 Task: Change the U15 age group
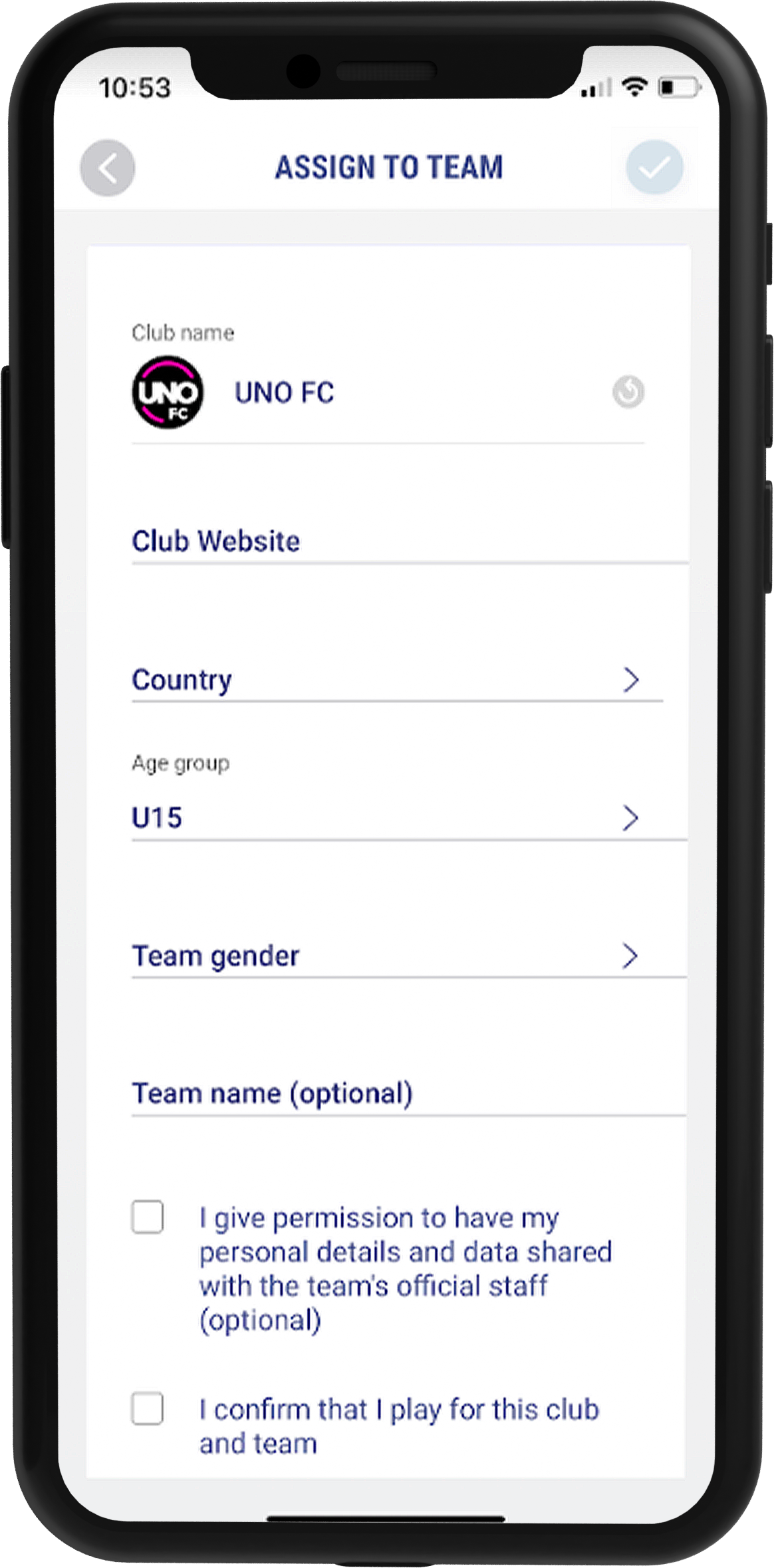coord(396,818)
